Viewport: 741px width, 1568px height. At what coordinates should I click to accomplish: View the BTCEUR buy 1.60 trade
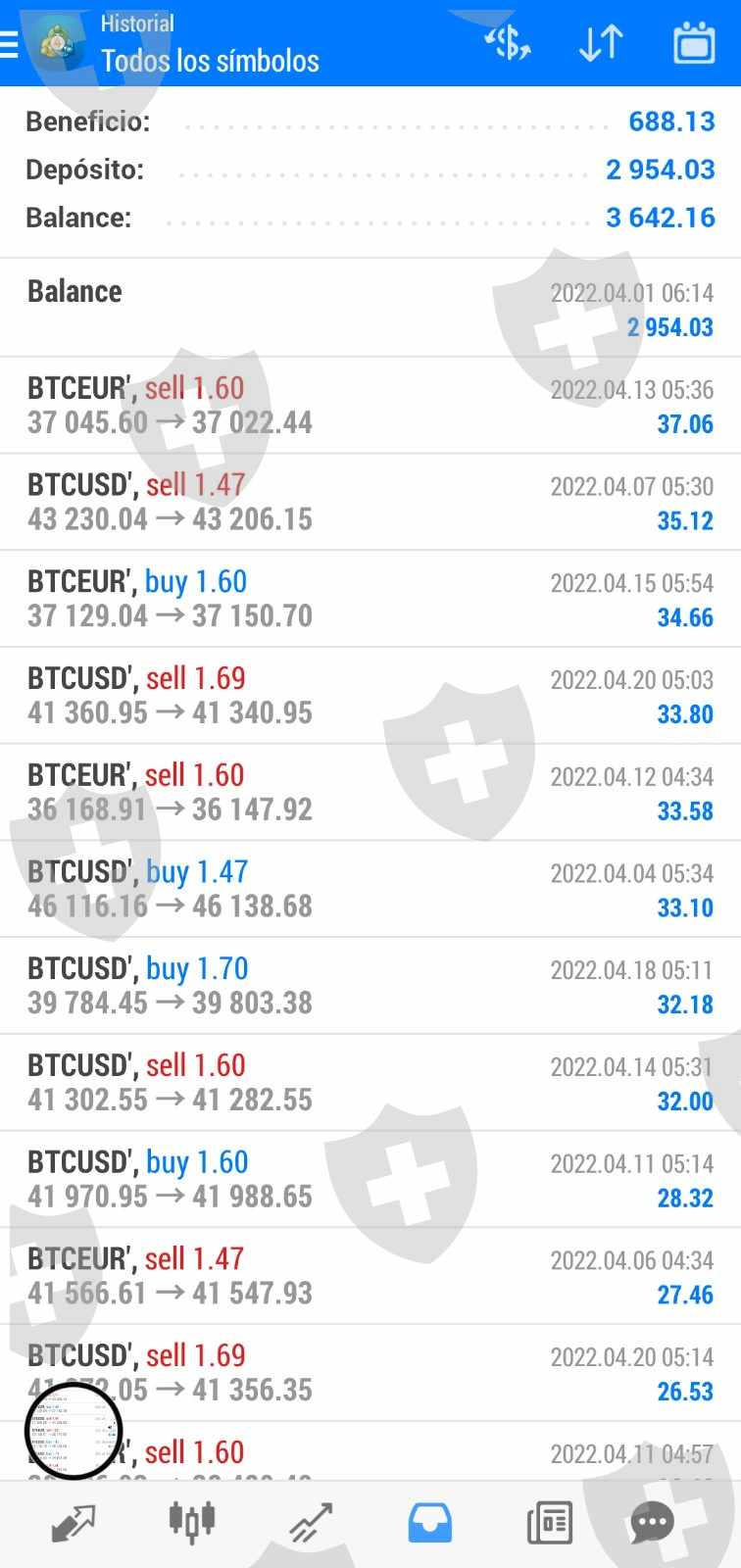pos(370,599)
